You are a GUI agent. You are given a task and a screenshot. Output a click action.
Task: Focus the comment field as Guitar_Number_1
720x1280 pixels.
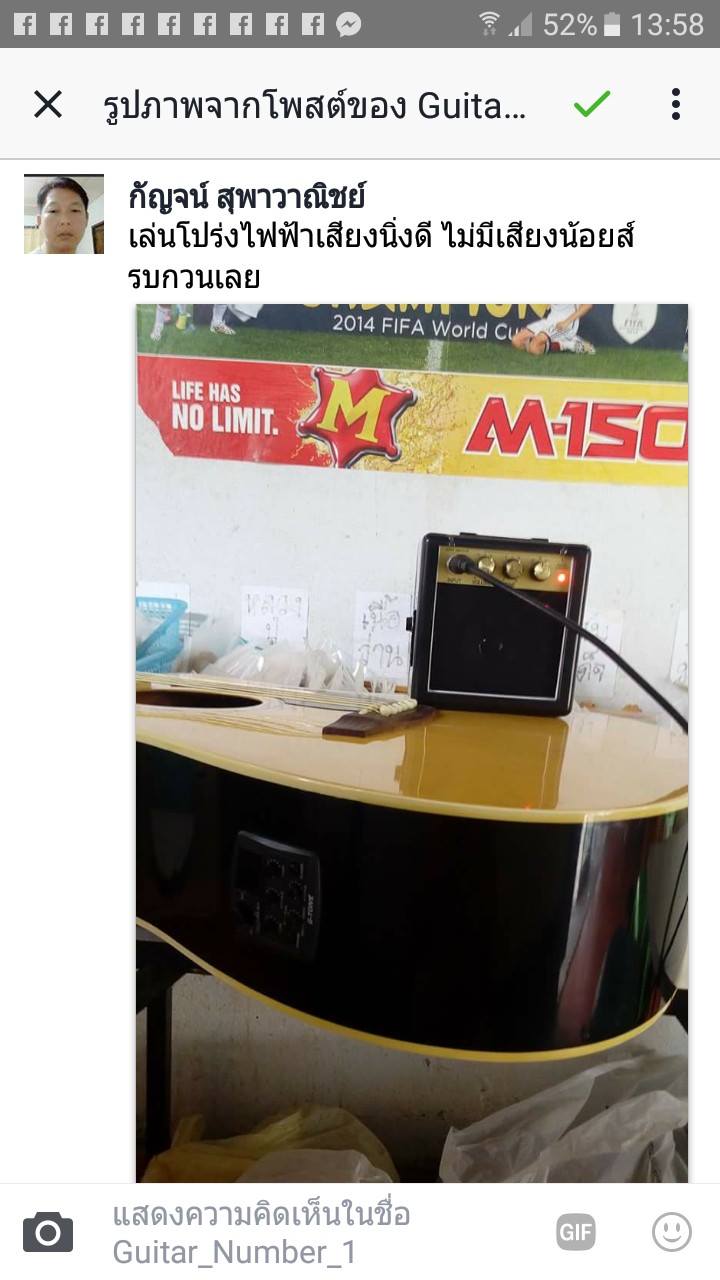[x=300, y=1233]
